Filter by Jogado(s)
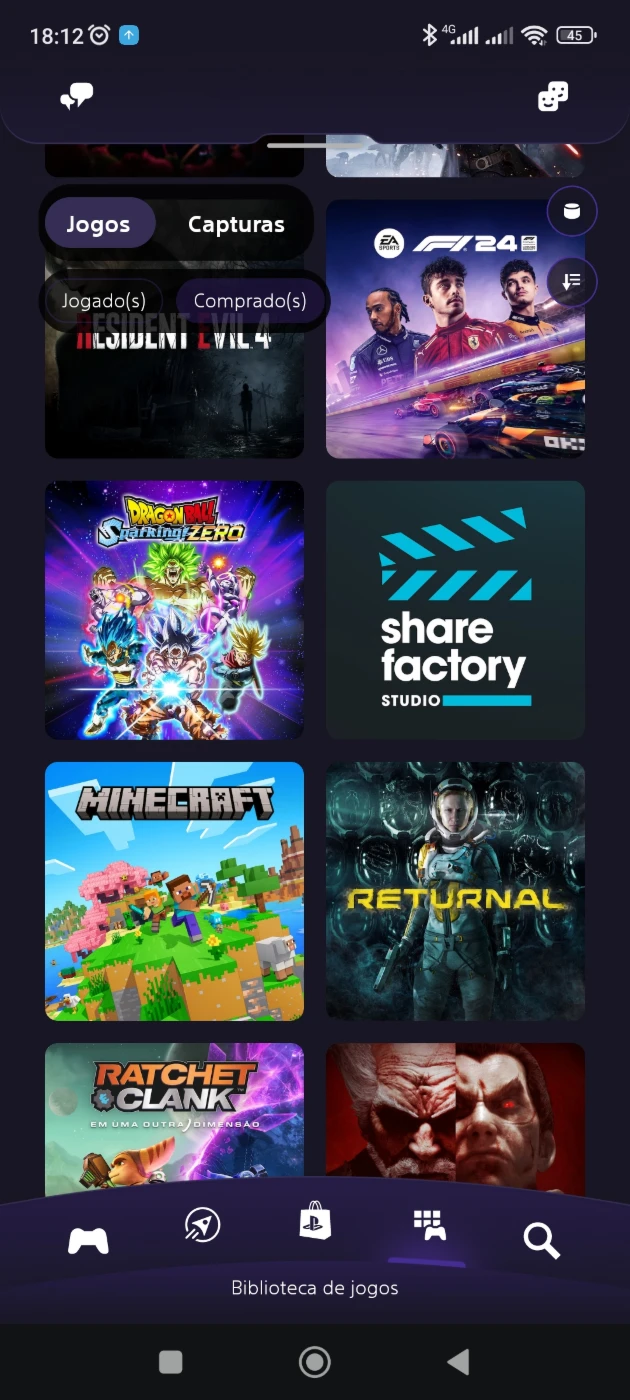Screen dimensions: 630x1400 (x=104, y=300)
